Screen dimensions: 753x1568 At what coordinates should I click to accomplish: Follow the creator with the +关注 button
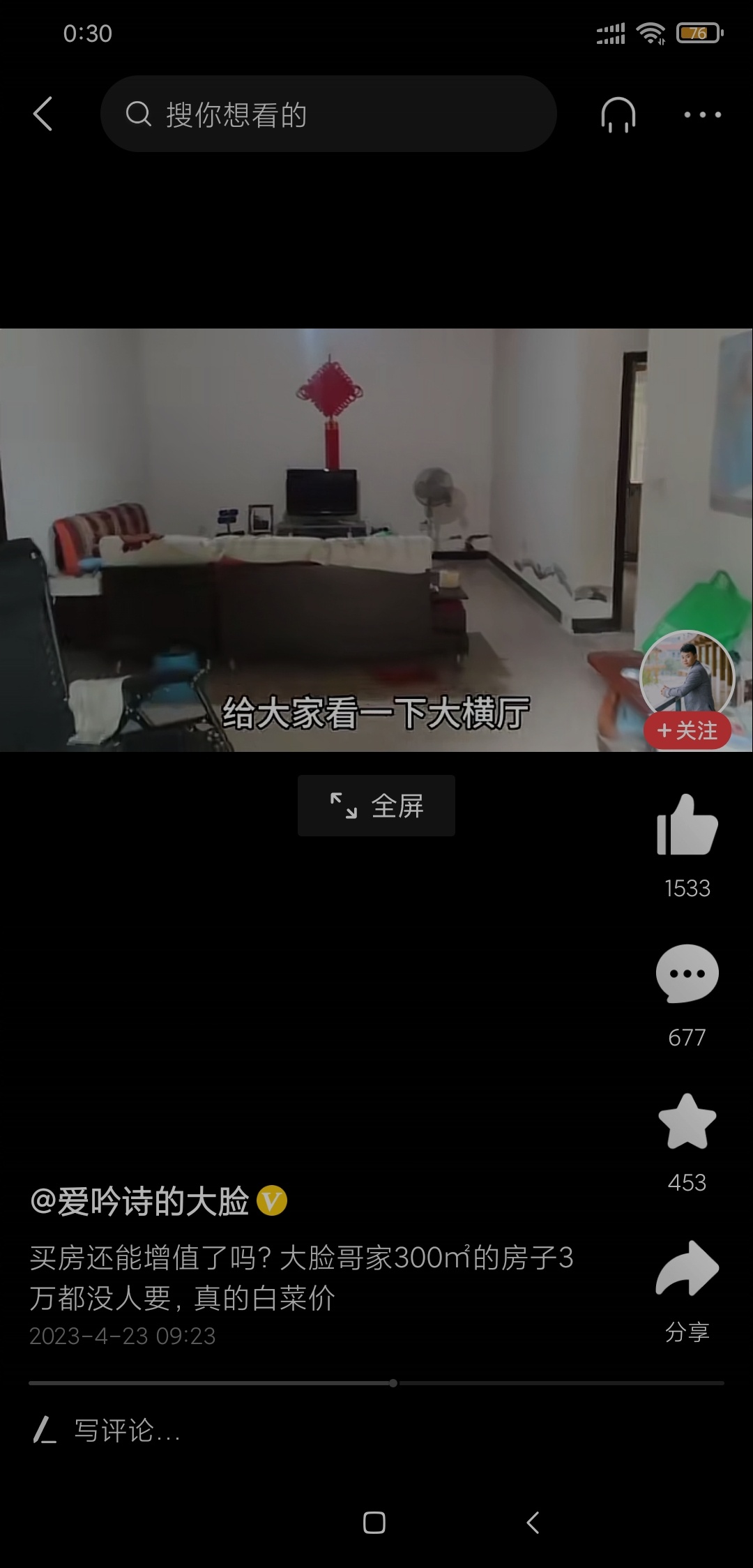[x=687, y=731]
